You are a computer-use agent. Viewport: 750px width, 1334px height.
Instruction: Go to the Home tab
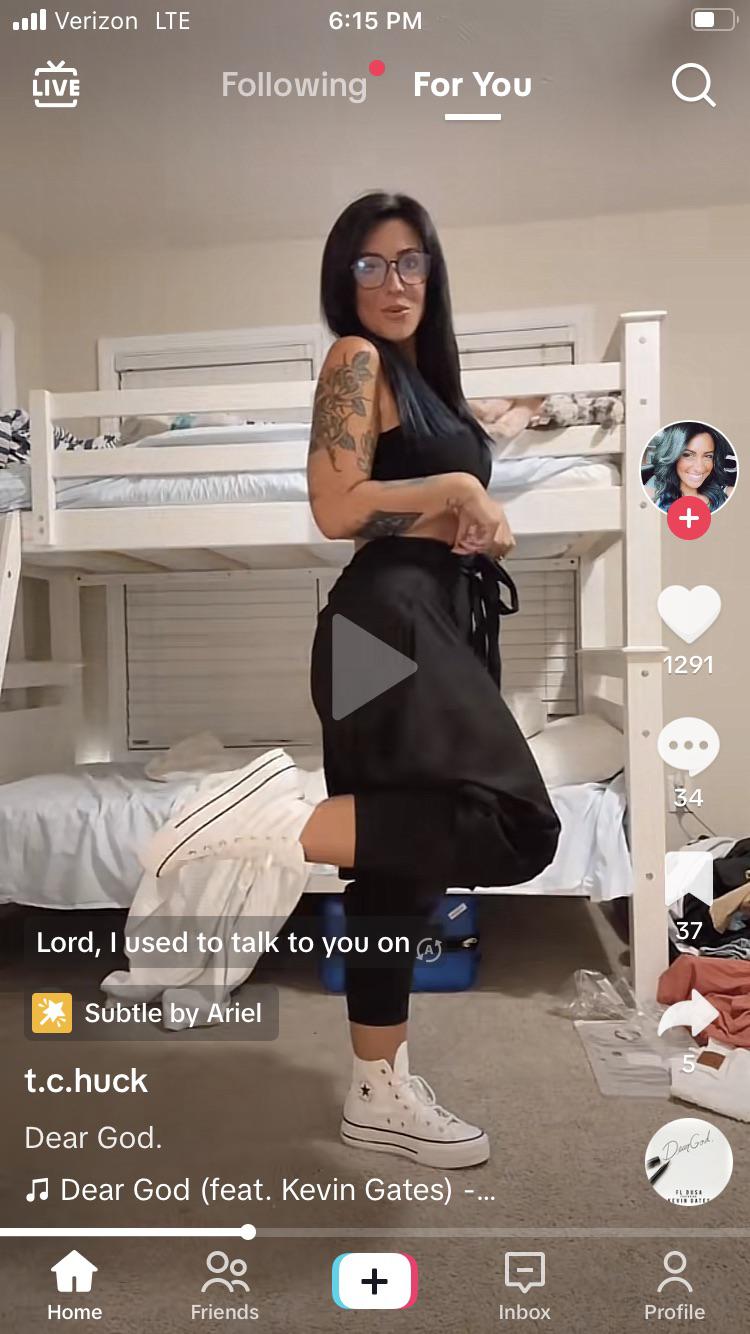(75, 1286)
